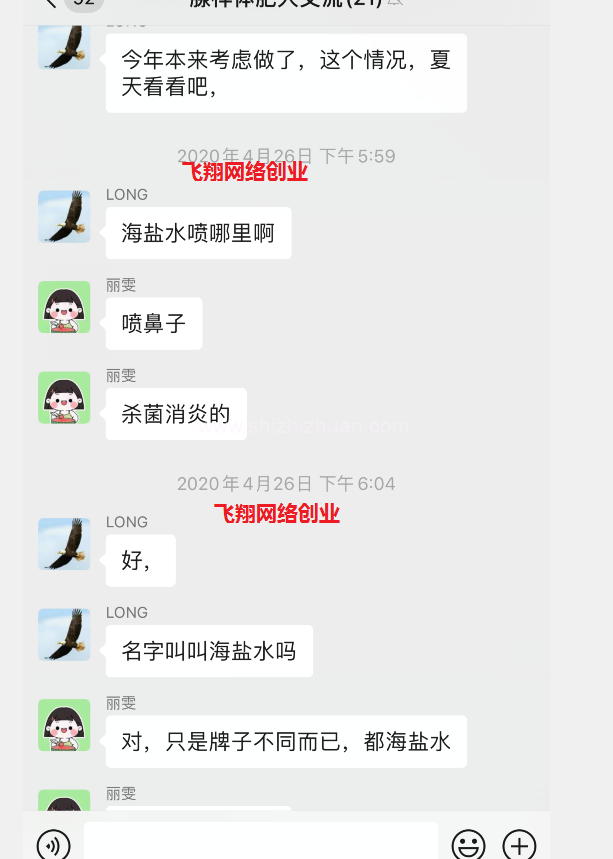Tap 丽雯's avatar beside 对，只是牌子不同而已

pos(64,725)
